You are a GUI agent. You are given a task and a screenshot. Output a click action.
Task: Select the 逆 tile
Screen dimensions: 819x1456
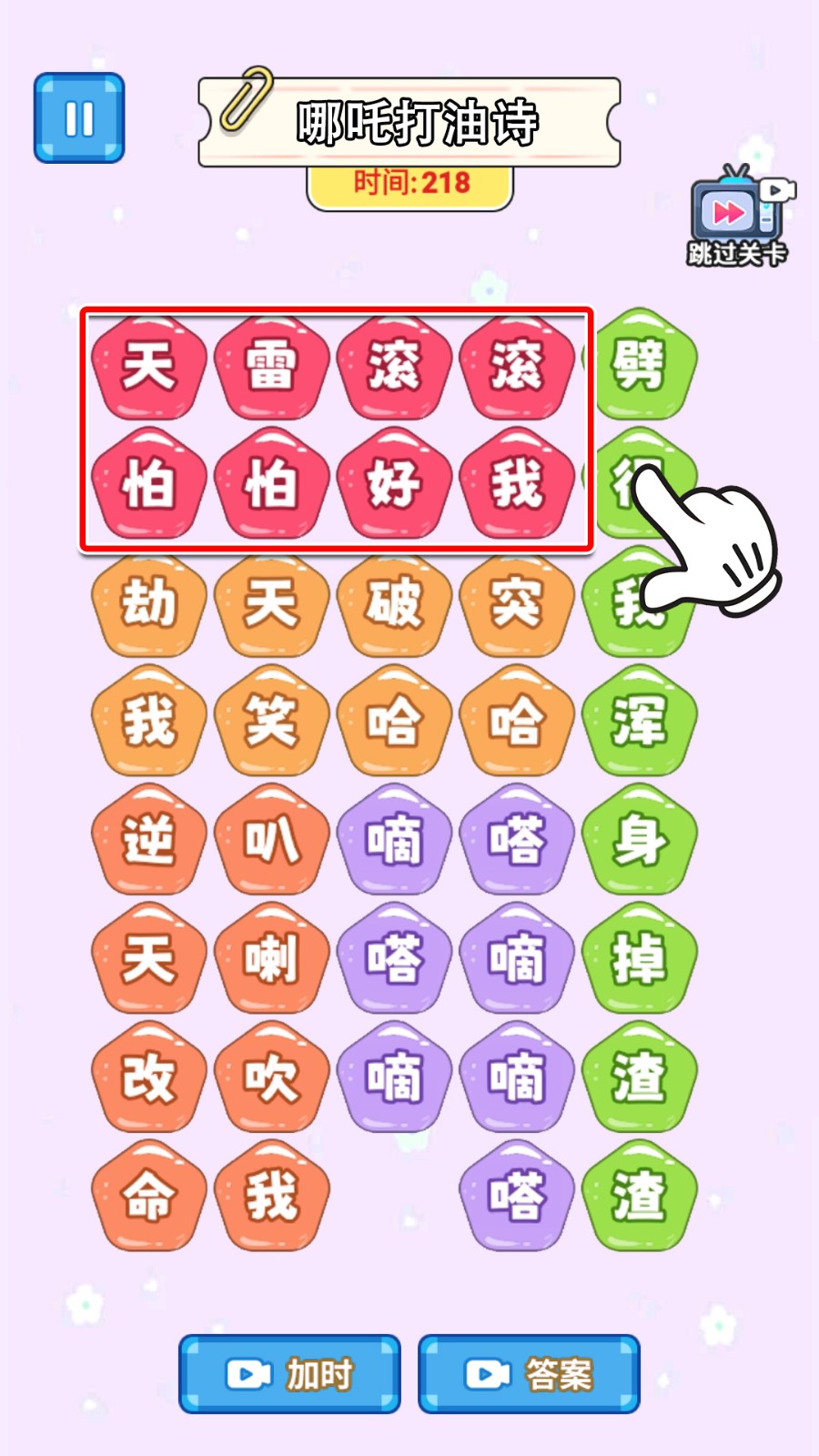pos(148,840)
